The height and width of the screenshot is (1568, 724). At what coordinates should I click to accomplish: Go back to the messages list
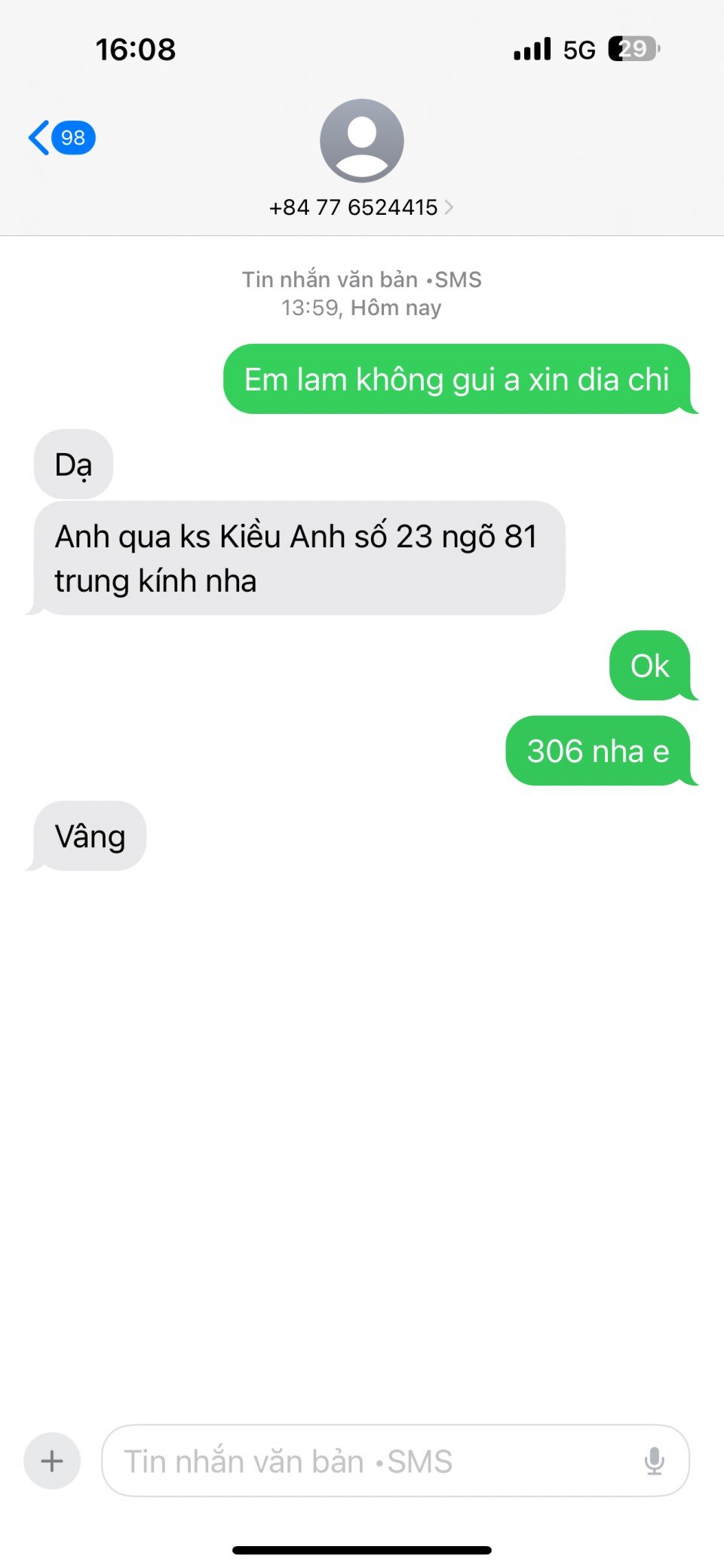[x=60, y=138]
